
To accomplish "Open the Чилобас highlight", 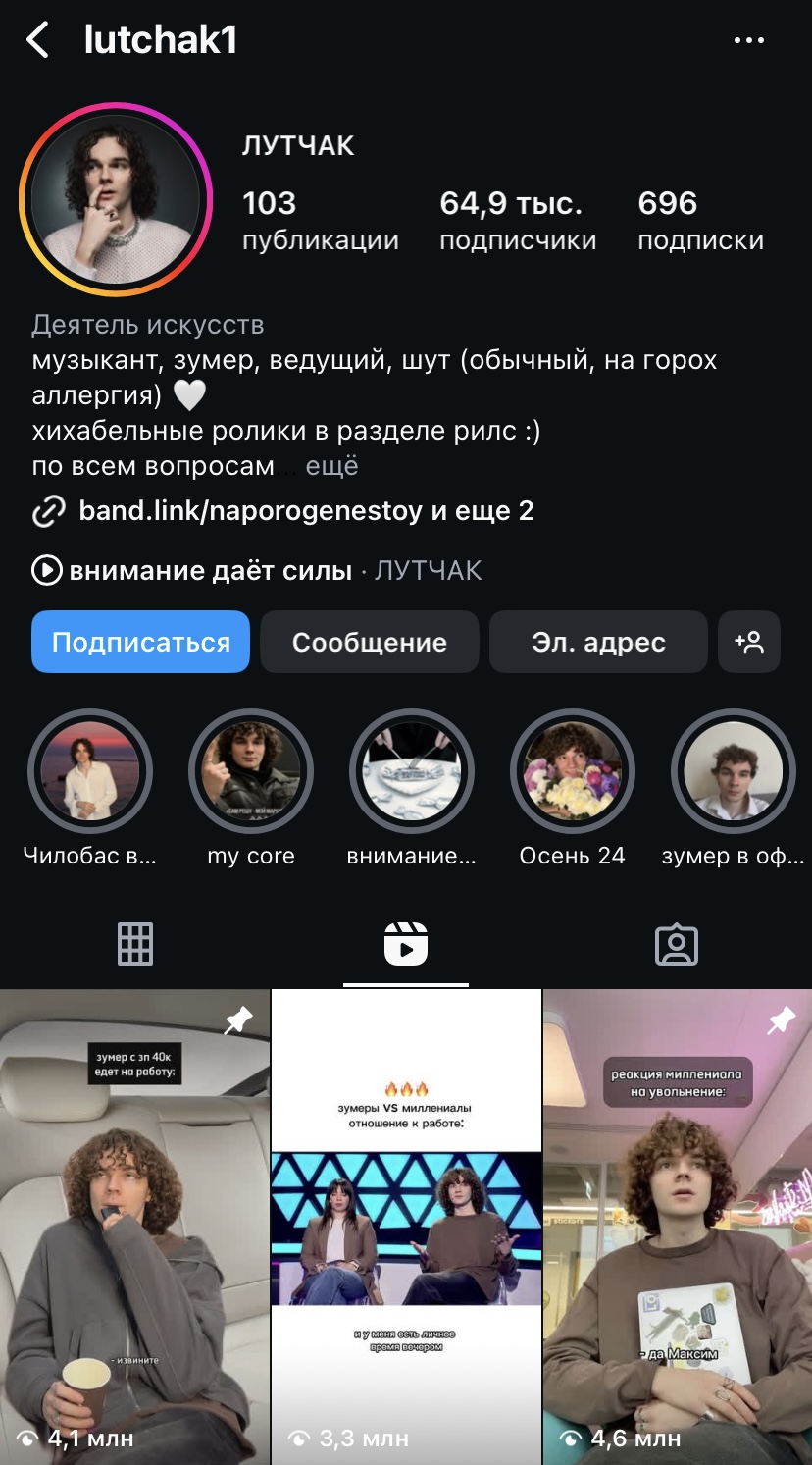I will [x=90, y=771].
